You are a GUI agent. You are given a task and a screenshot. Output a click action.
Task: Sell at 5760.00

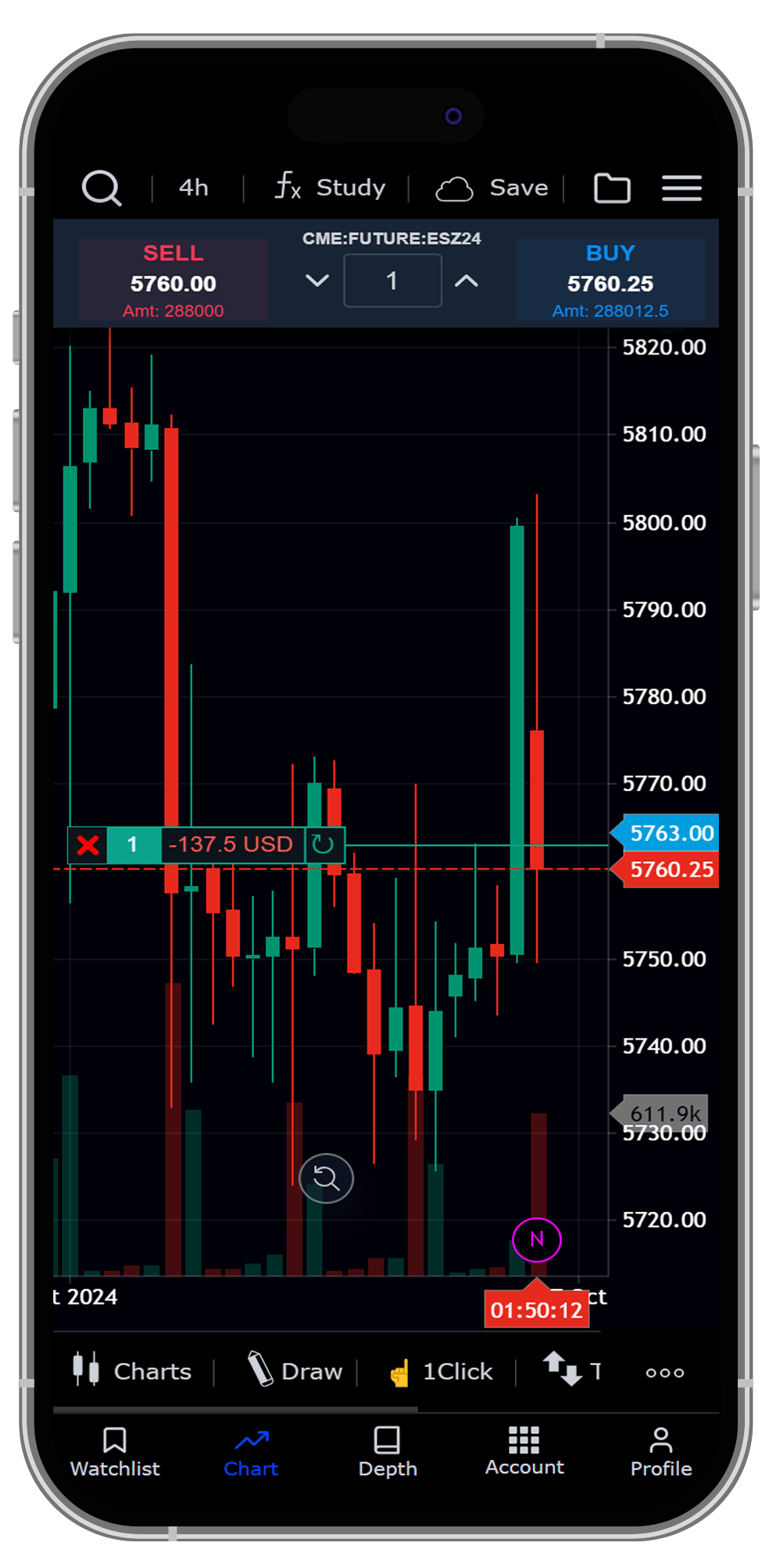click(x=173, y=281)
